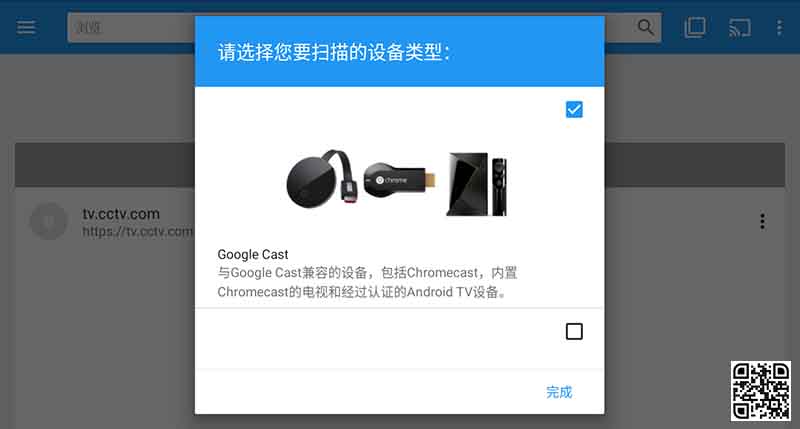Open tv.cctv.com bookmark entry

(120, 222)
